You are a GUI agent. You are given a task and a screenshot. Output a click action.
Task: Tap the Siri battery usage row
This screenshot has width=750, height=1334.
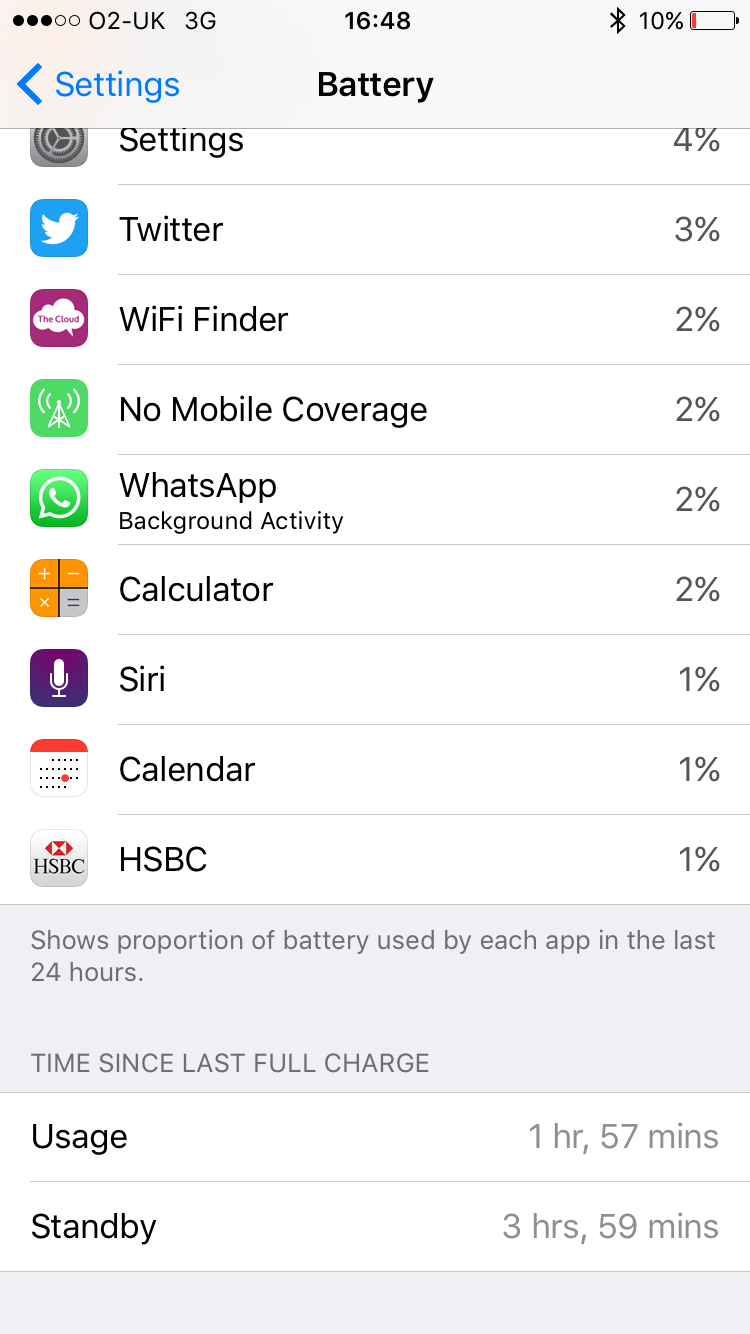375,680
